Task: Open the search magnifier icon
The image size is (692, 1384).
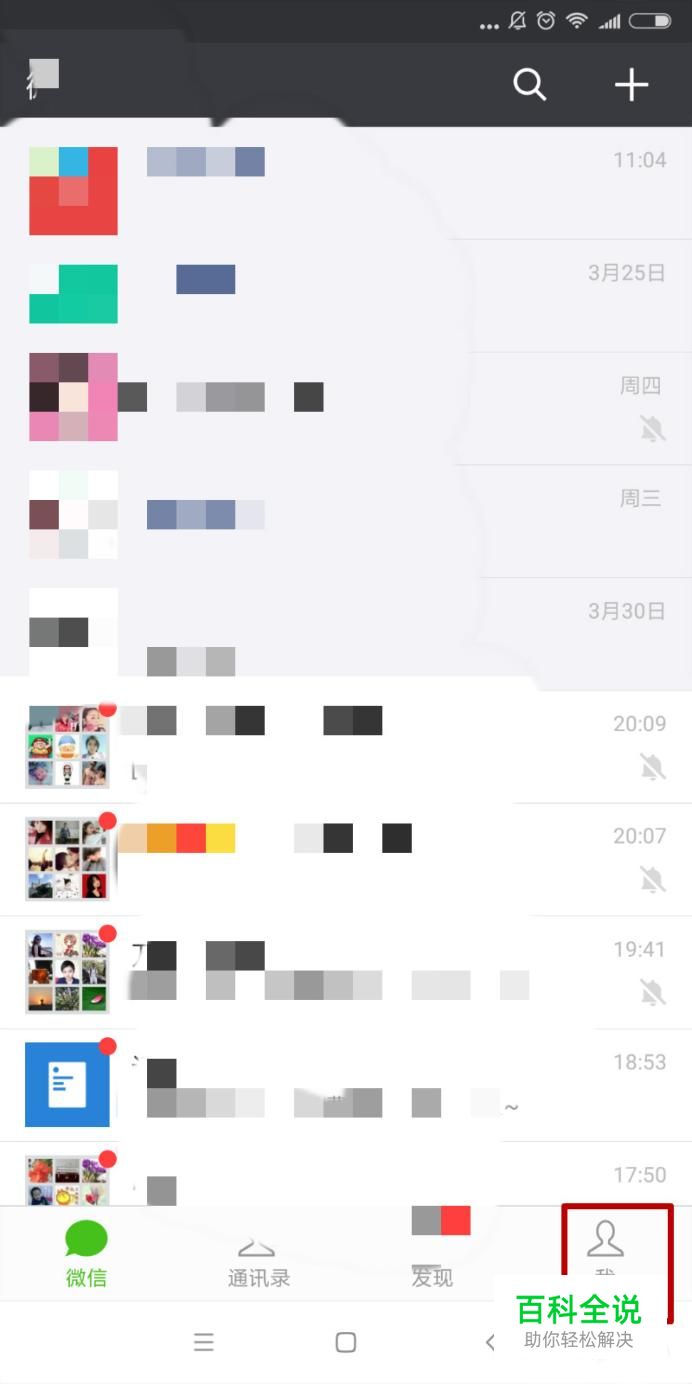Action: tap(530, 85)
